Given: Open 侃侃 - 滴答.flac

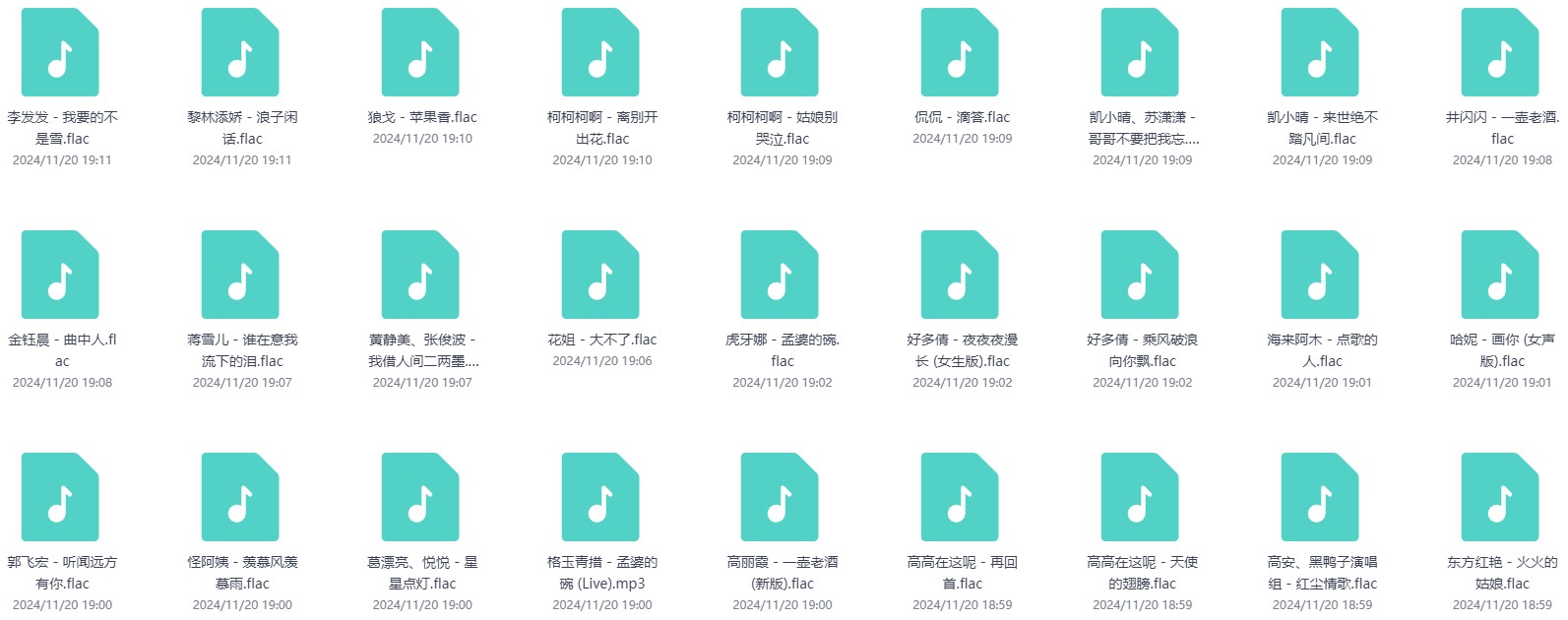Looking at the screenshot, I should [x=961, y=54].
